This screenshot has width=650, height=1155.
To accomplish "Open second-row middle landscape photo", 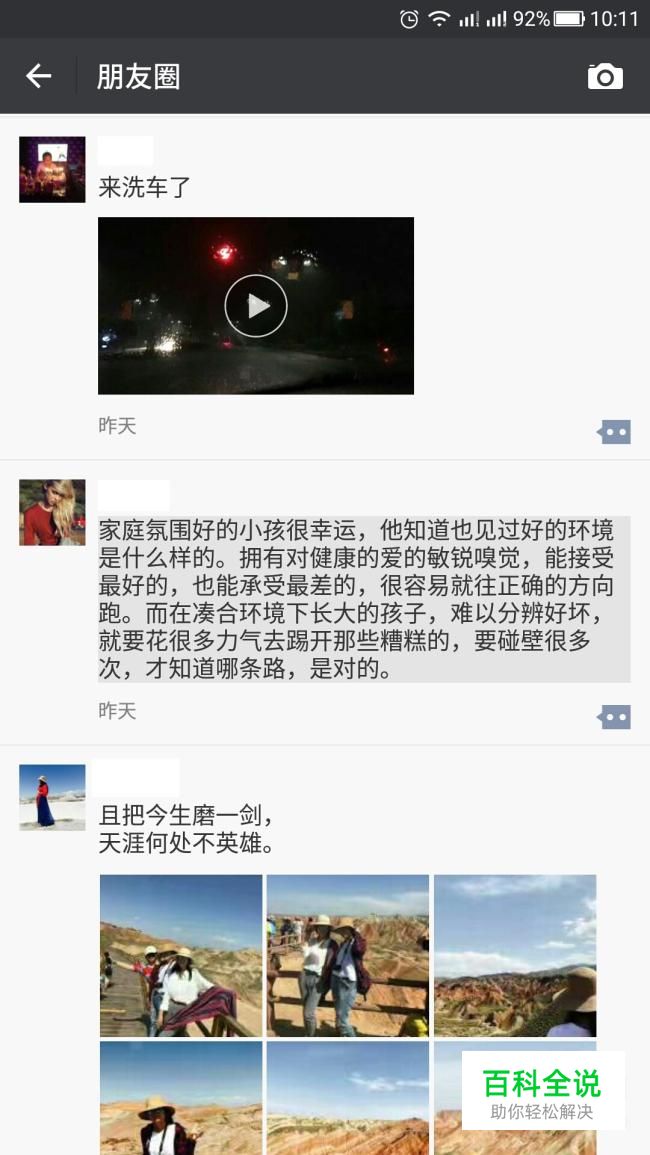I will coord(348,1098).
